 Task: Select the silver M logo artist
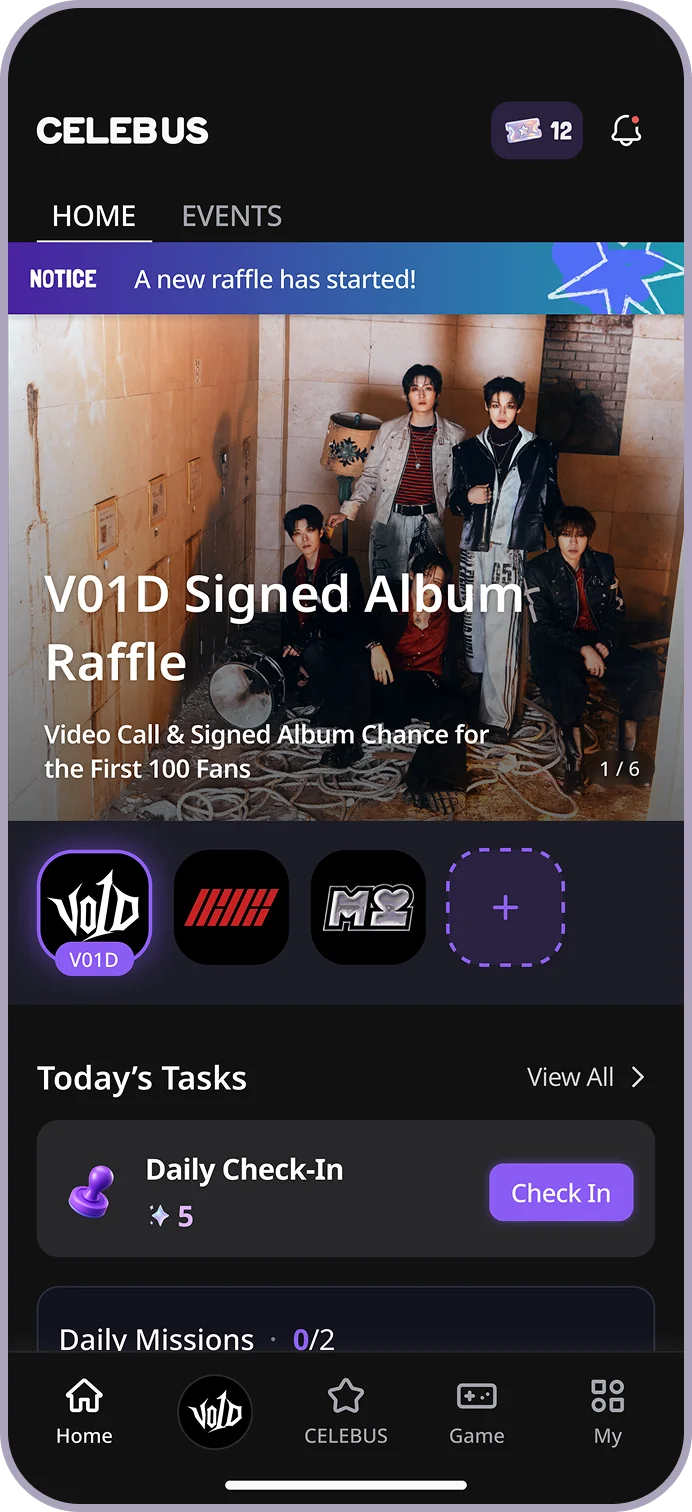368,907
